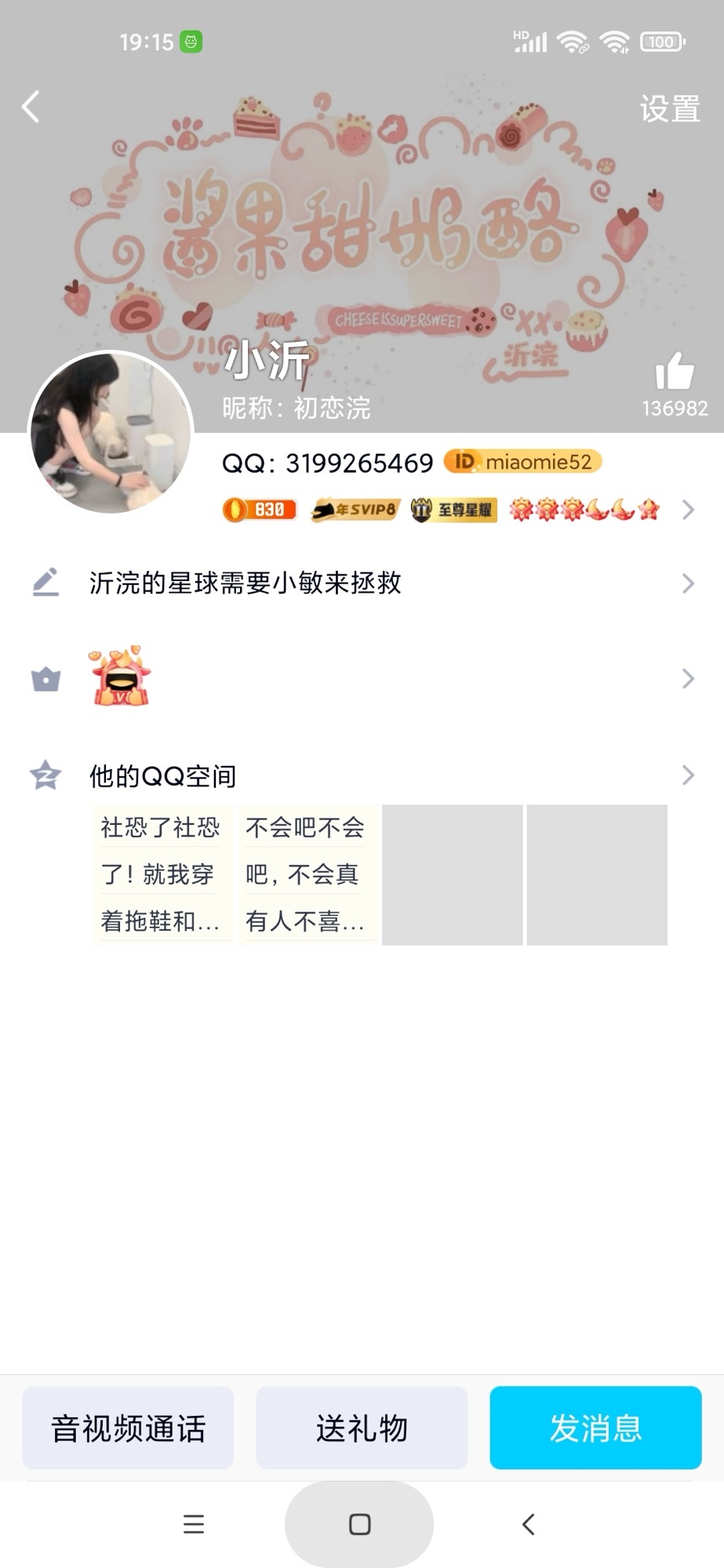Tap 送礼物 to send a gift

(x=362, y=1428)
